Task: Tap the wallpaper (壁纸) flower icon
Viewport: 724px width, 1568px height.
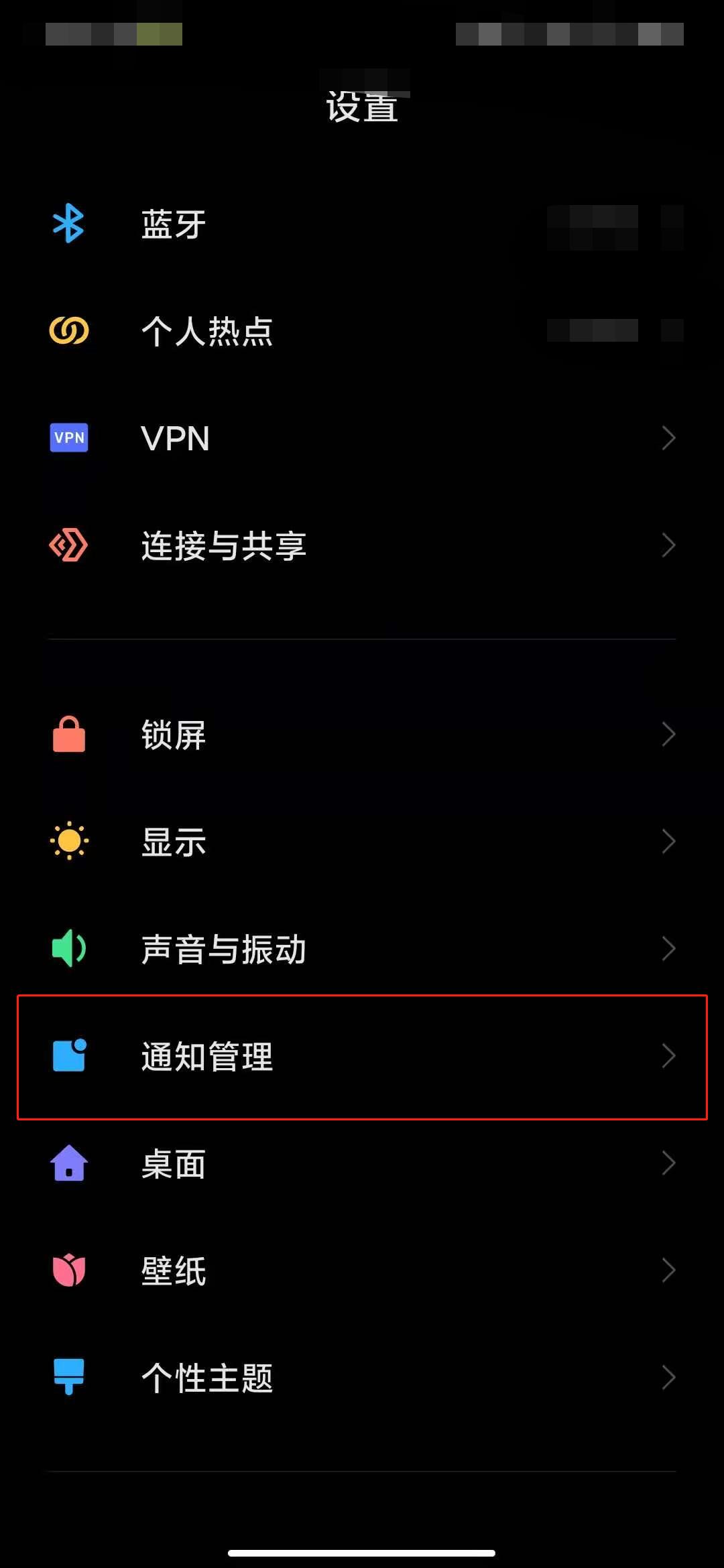Action: point(68,1270)
